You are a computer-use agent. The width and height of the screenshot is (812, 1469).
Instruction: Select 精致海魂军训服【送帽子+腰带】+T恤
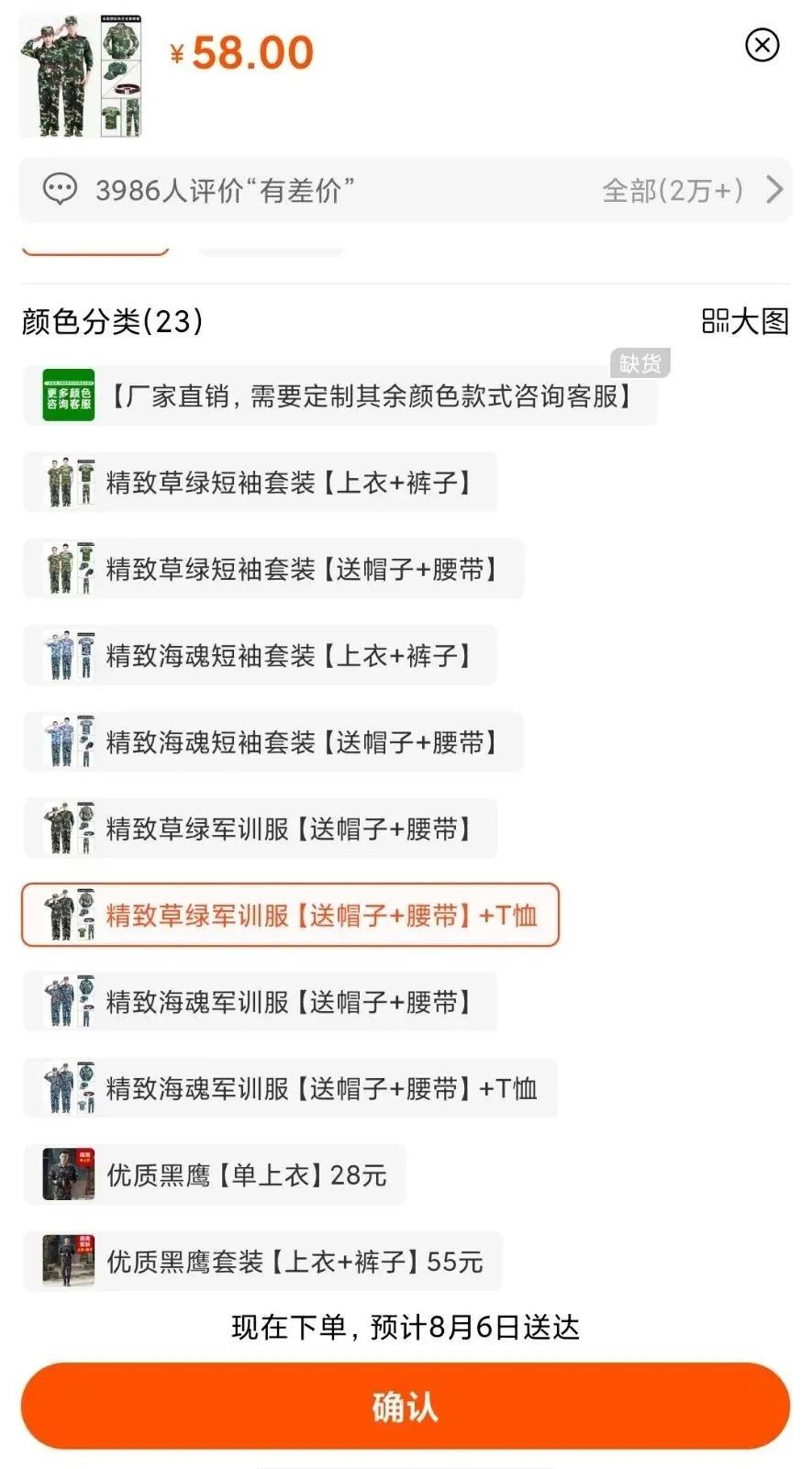click(290, 1088)
